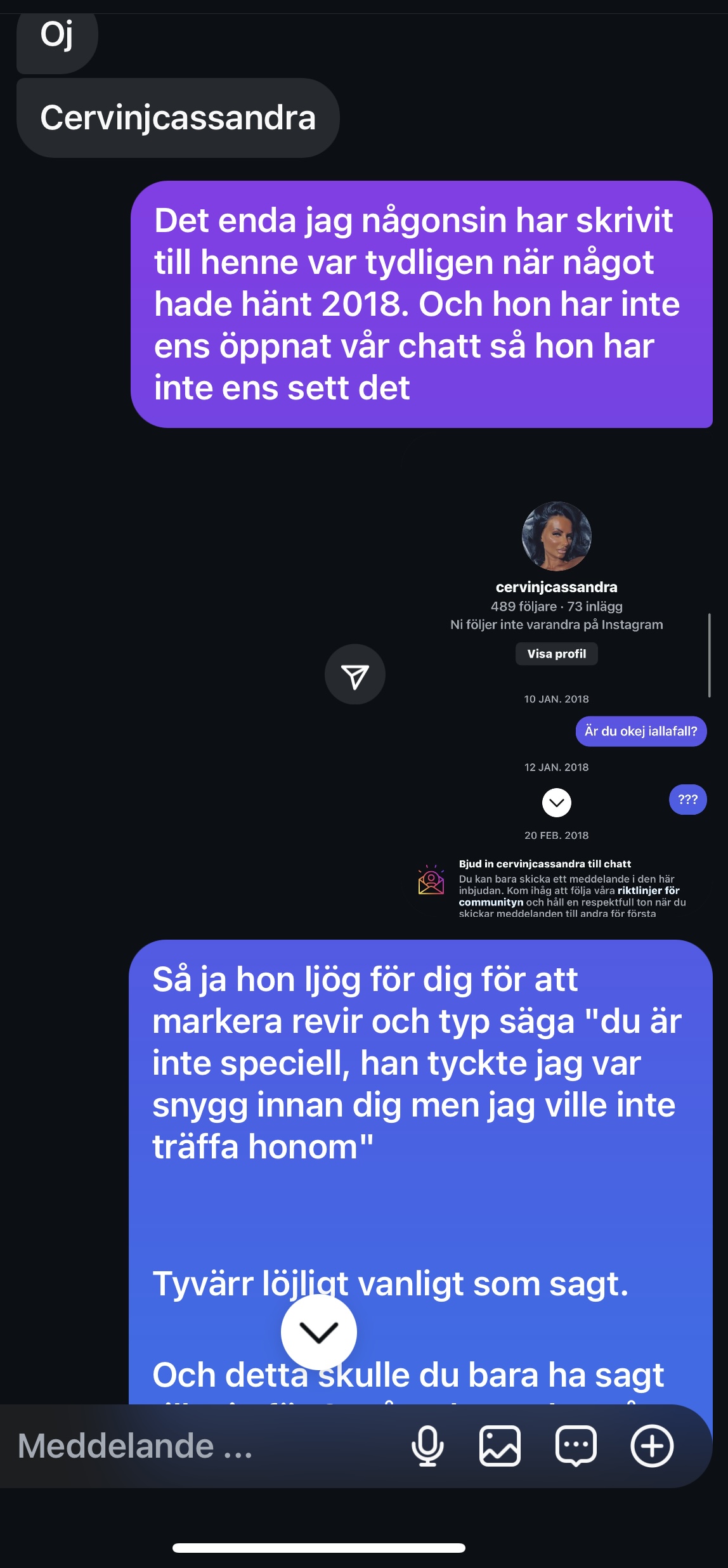Open the sticker and GIF speech-bubble icon
Image resolution: width=728 pixels, height=1568 pixels.
click(576, 1446)
